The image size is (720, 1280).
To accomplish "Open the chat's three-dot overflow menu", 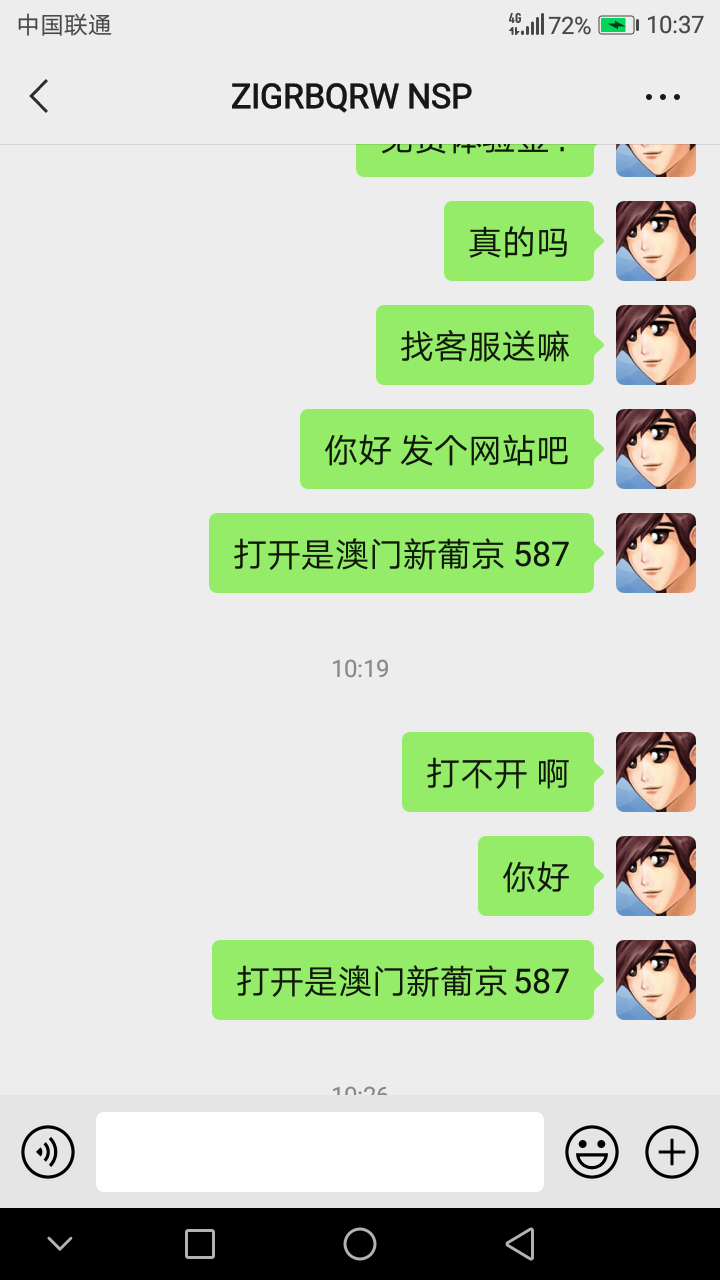I will [x=662, y=97].
